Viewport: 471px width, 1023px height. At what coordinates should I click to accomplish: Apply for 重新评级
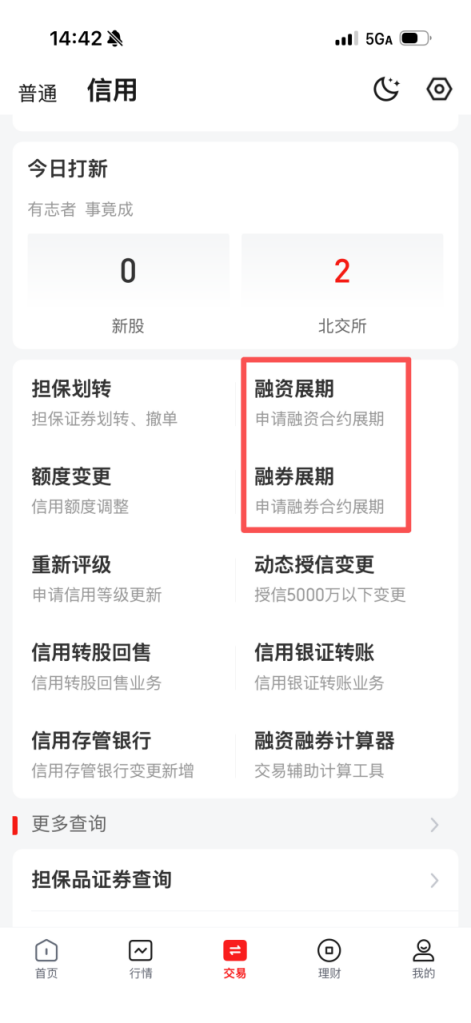pos(124,579)
